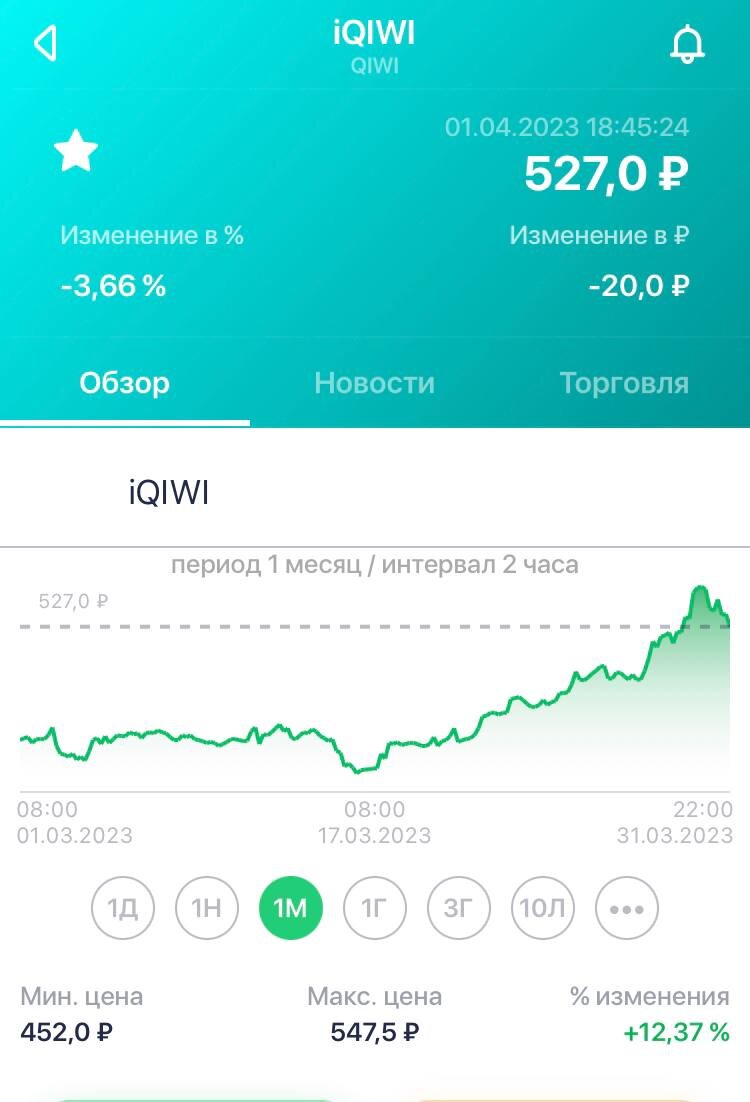Image resolution: width=750 pixels, height=1102 pixels.
Task: Select the Обзор tab
Action: pyautogui.click(x=125, y=383)
